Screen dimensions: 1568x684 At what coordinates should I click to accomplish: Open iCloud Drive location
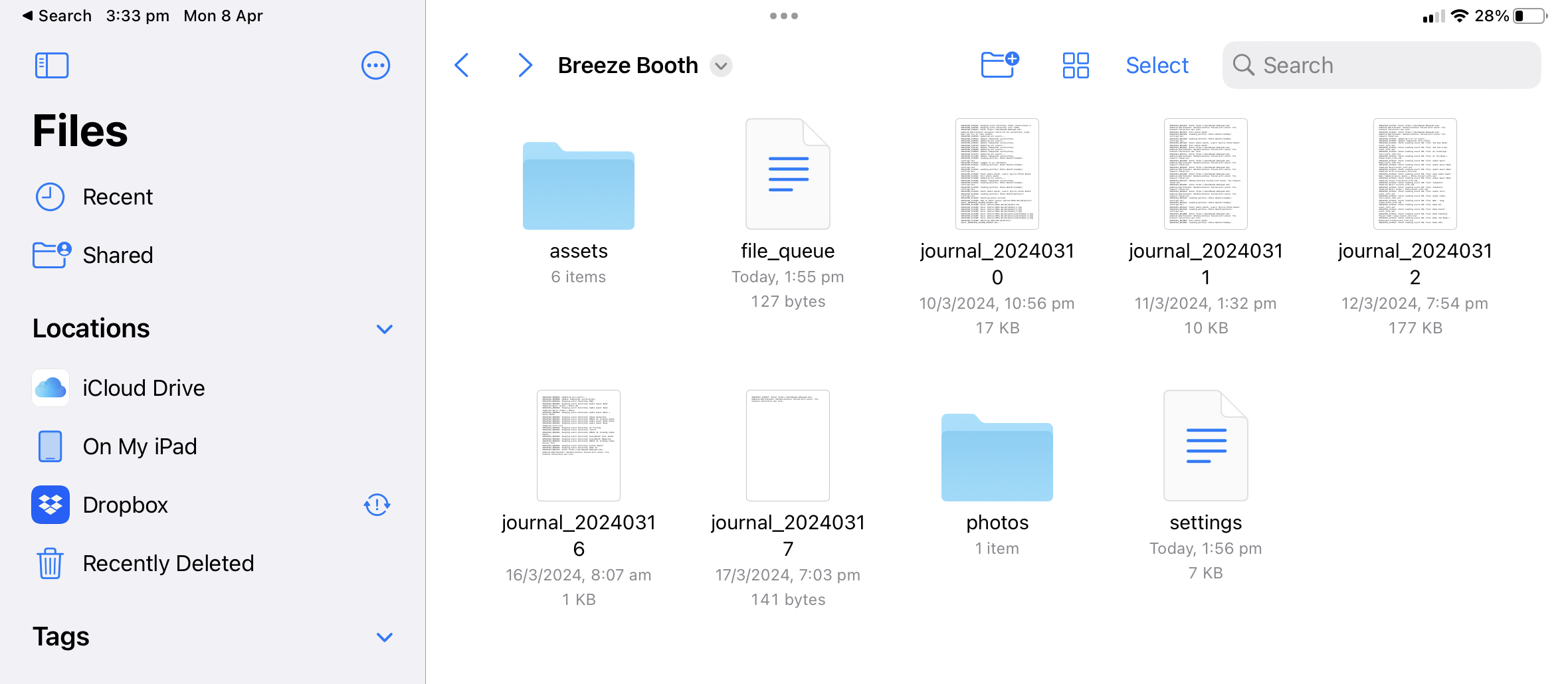click(143, 388)
